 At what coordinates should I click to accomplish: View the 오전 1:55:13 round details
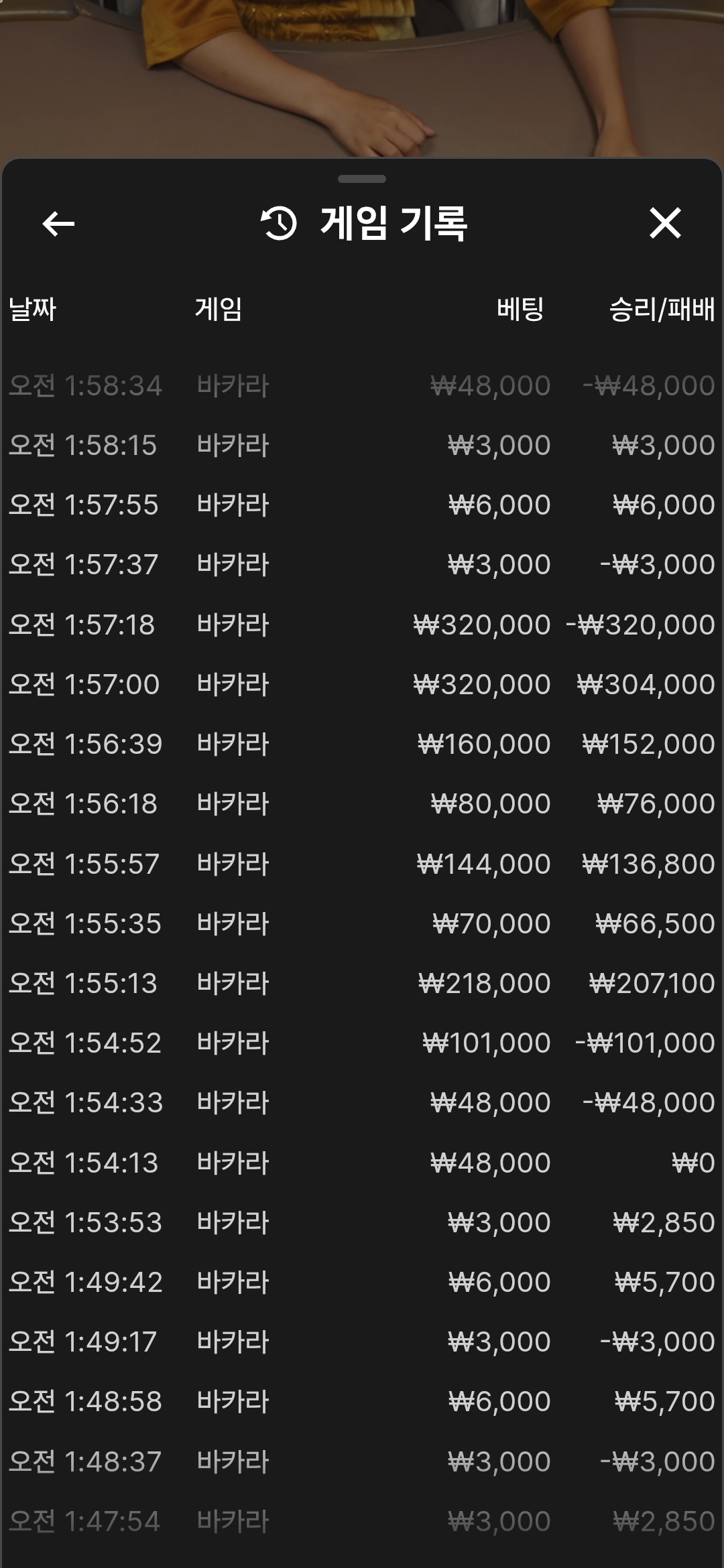(x=362, y=984)
